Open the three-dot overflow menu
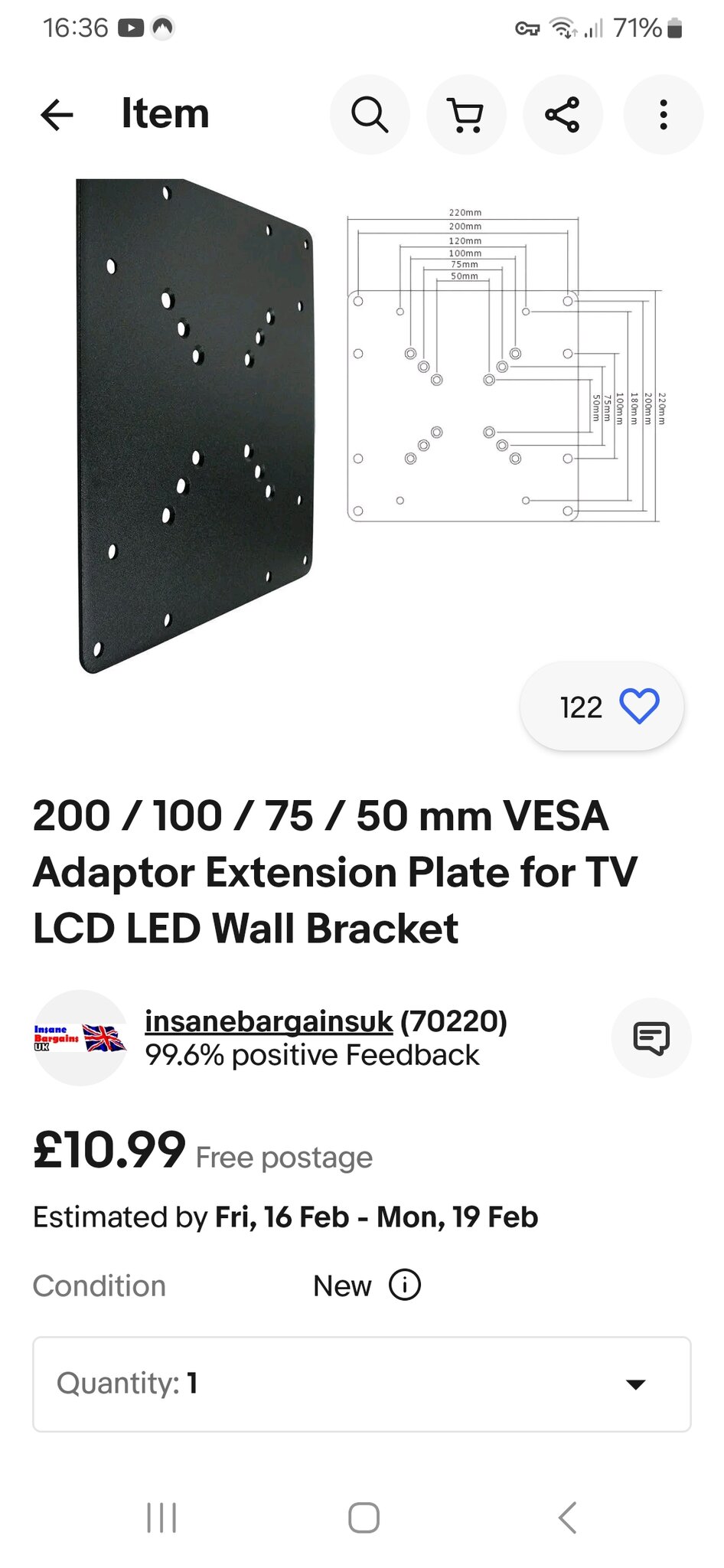This screenshot has width=724, height=1568. coord(664,115)
